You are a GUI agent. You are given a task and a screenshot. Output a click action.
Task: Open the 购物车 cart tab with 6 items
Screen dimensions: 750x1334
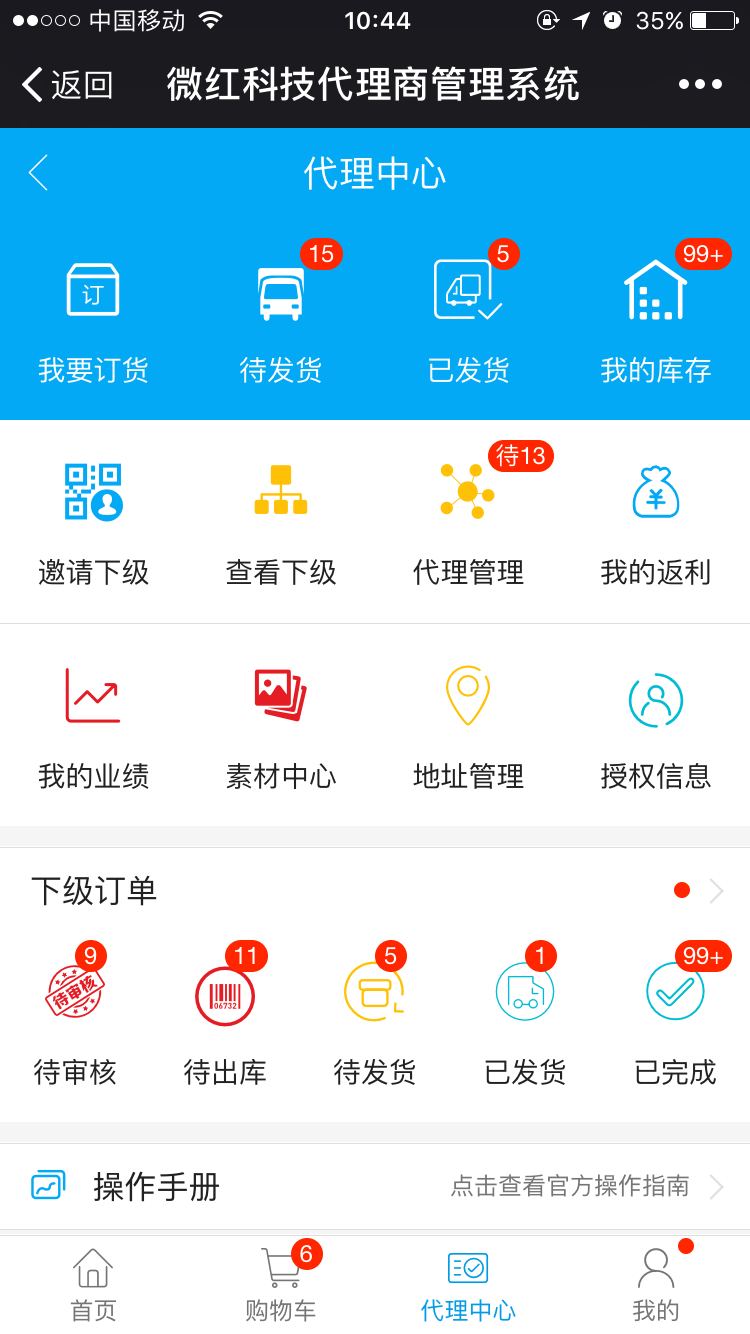(280, 1285)
